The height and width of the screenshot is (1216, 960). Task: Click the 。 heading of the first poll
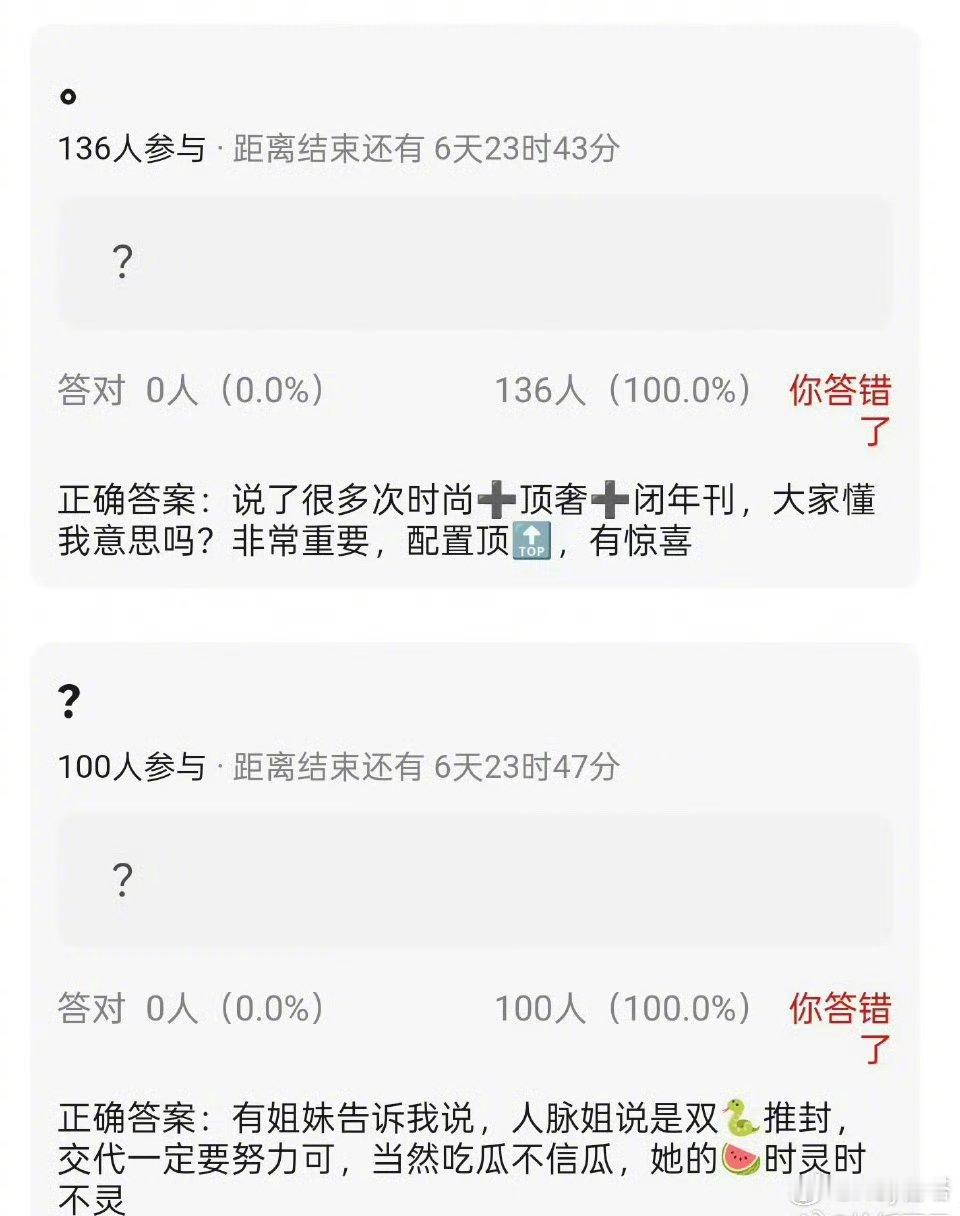pyautogui.click(x=66, y=95)
